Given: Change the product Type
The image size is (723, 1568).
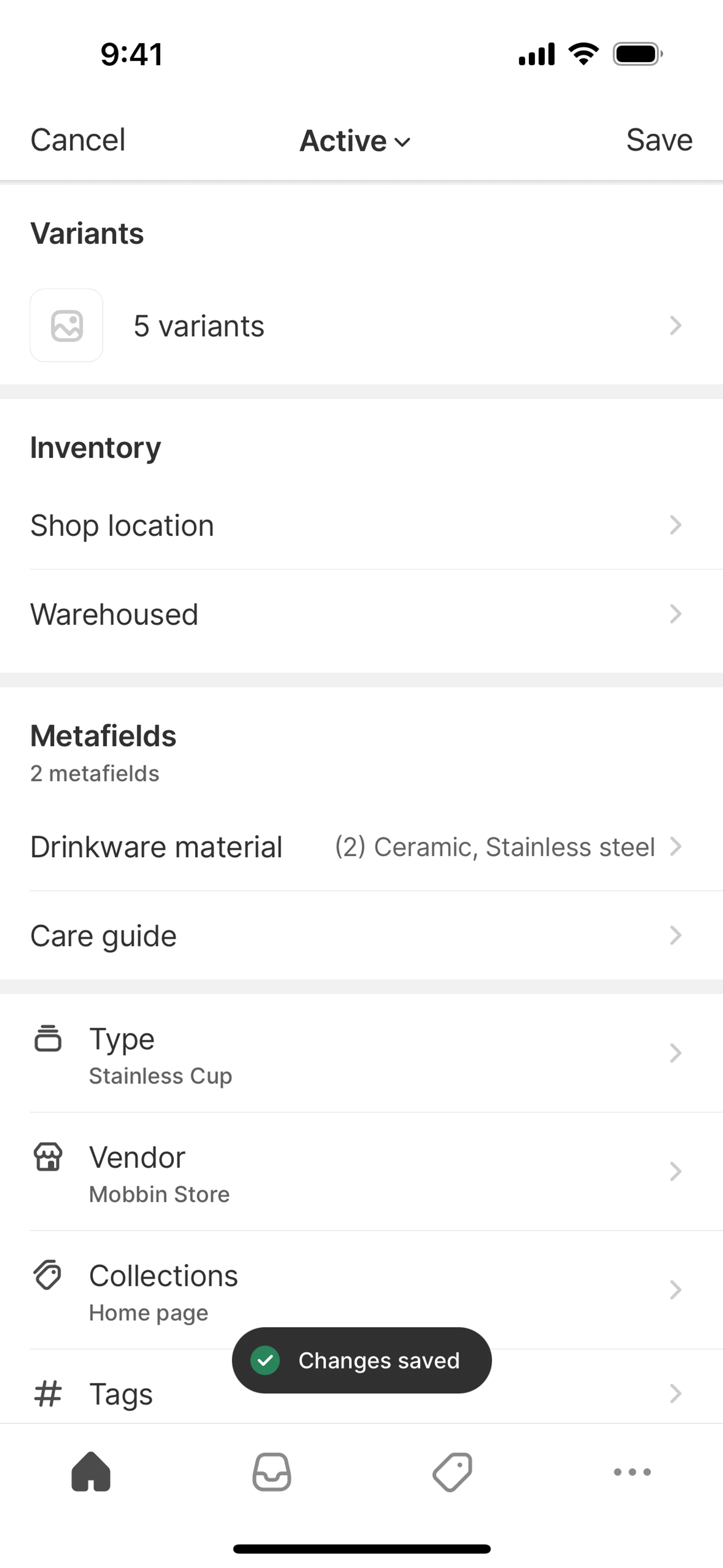Looking at the screenshot, I should [361, 1054].
